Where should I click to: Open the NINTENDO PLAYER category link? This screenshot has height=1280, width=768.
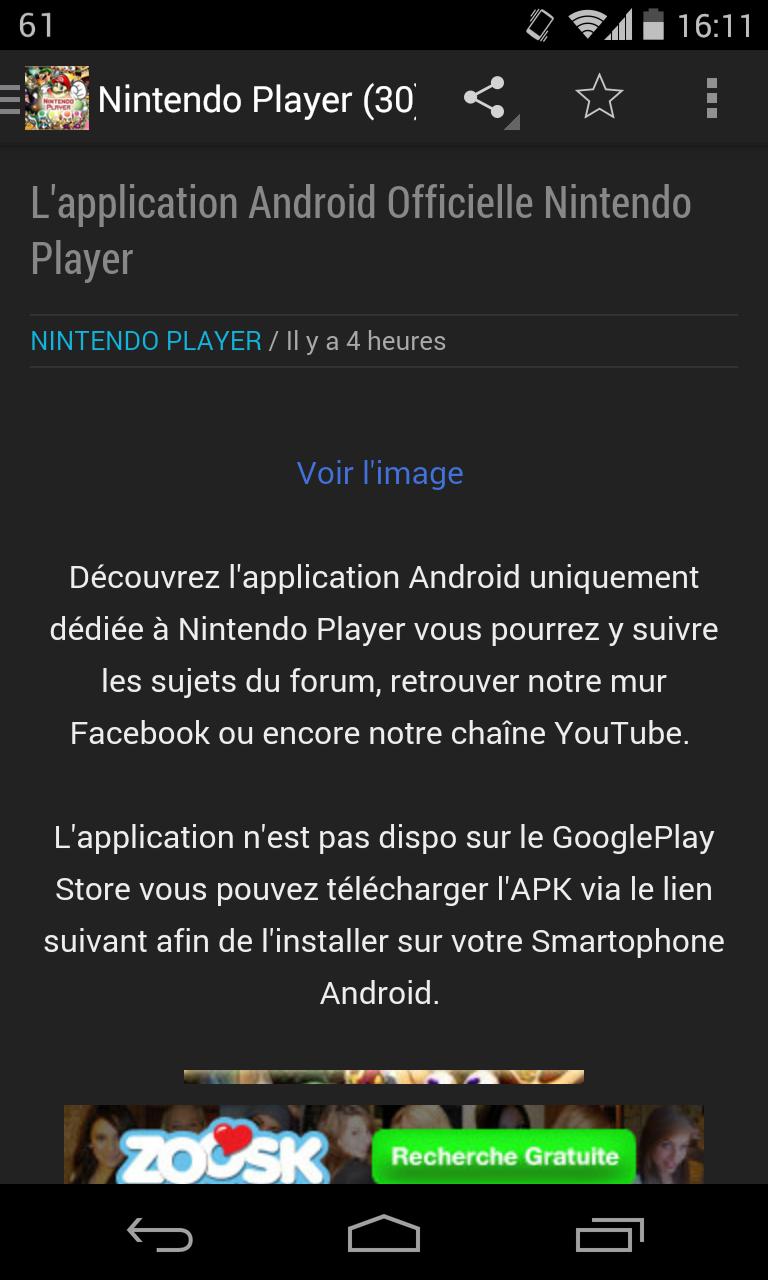144,341
